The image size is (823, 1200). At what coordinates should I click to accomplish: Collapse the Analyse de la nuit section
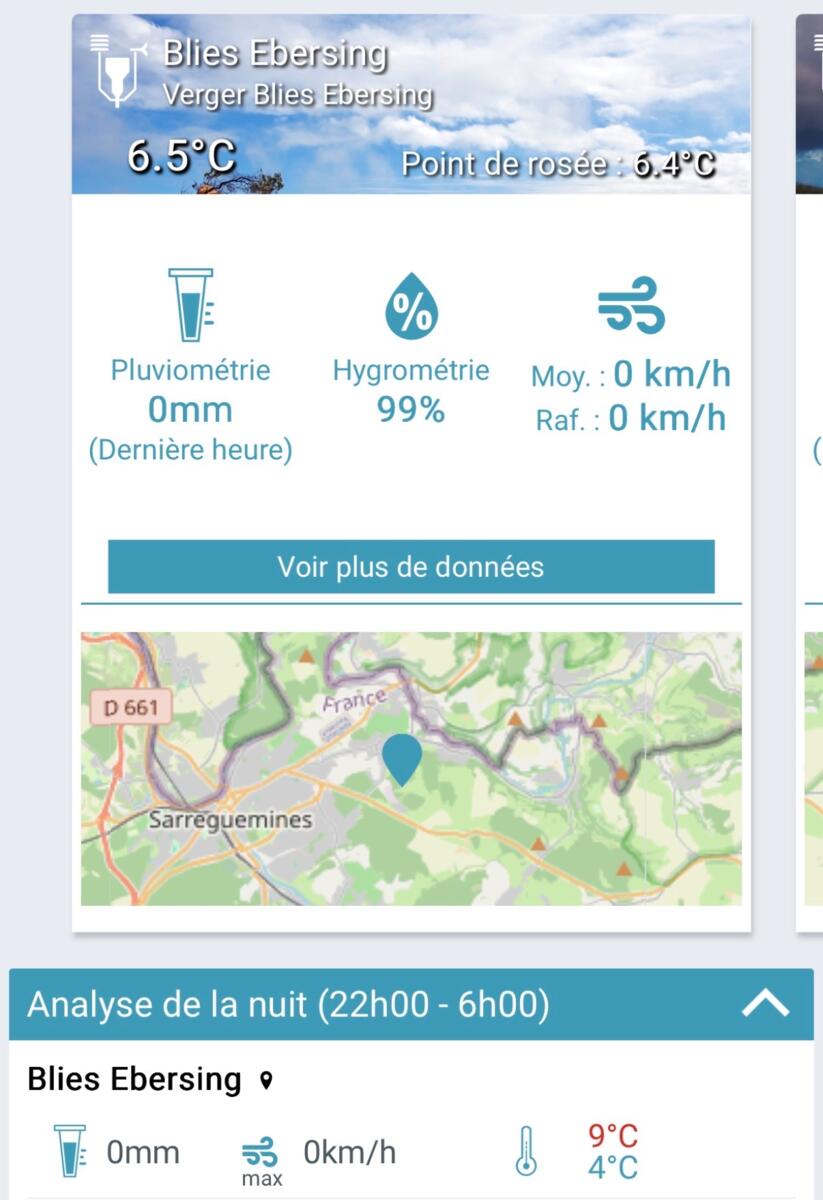click(x=765, y=1005)
